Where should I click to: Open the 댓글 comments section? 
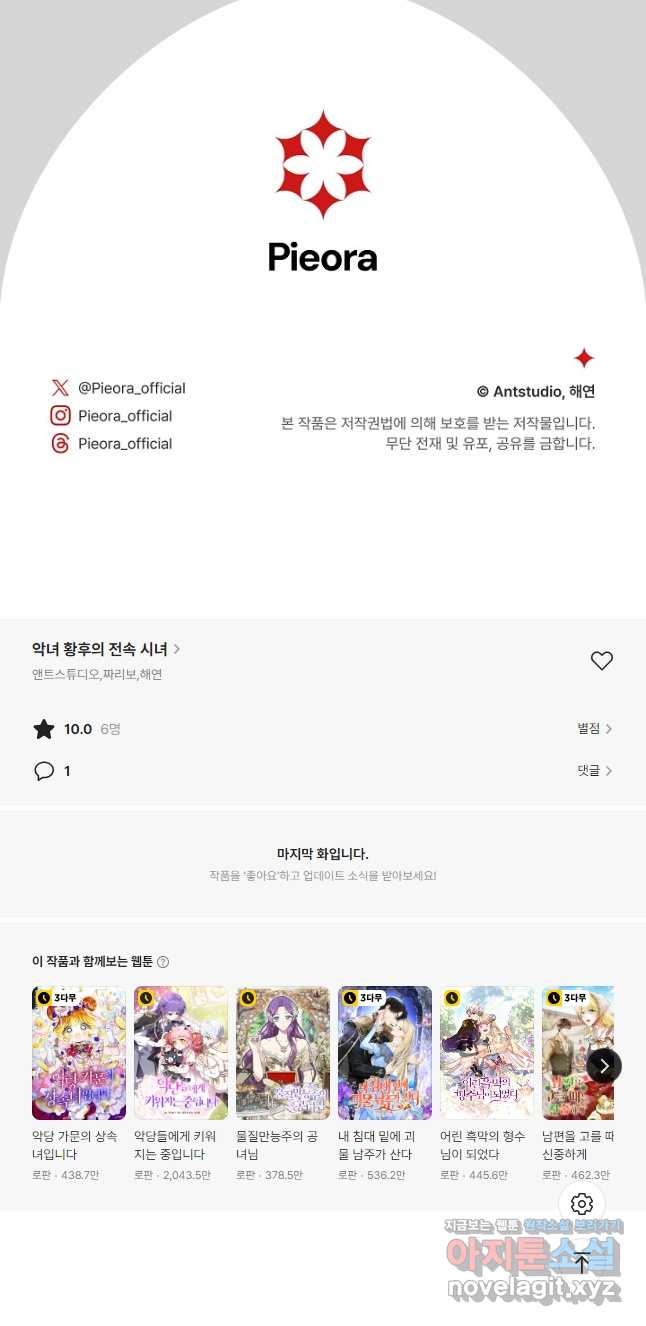pyautogui.click(x=594, y=771)
